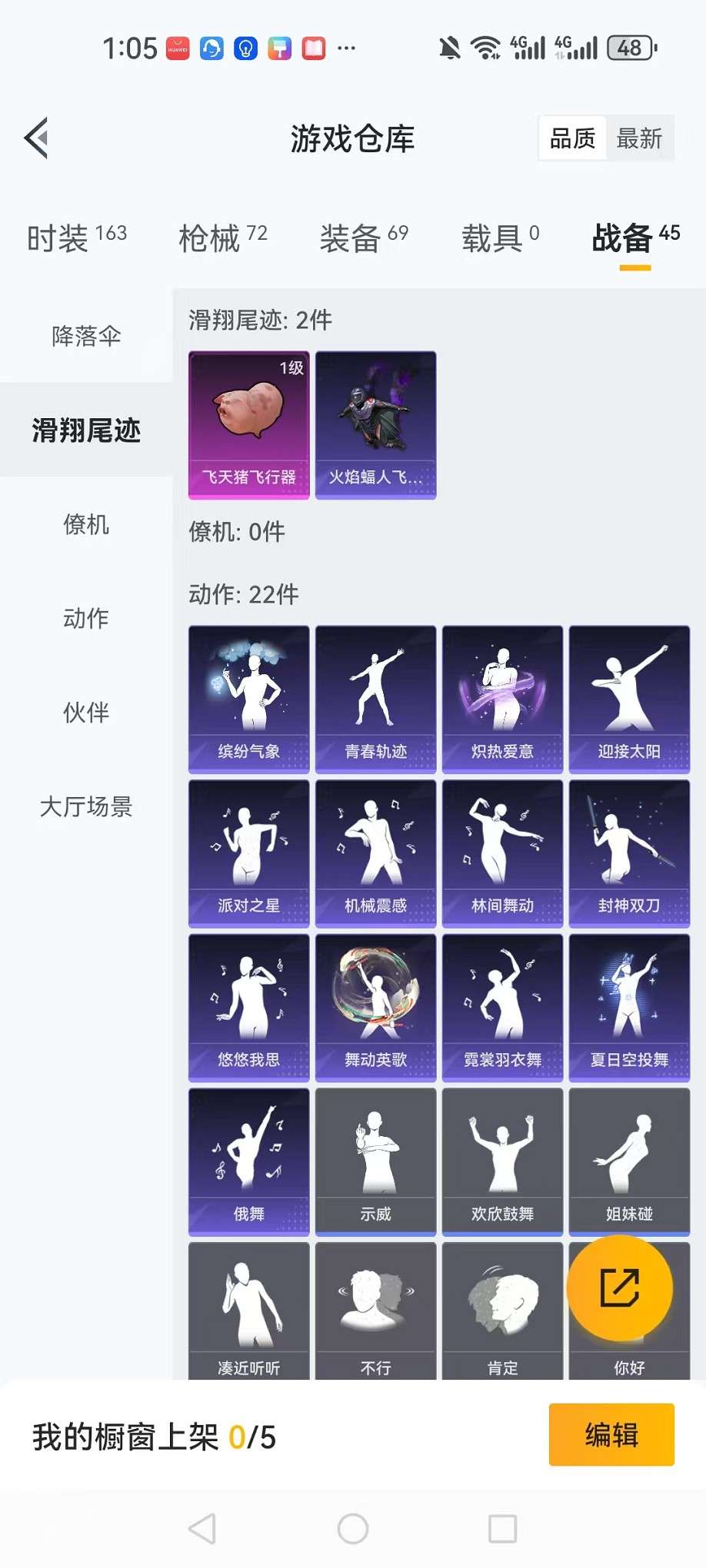Switch to the 时装 tab

tap(76, 238)
